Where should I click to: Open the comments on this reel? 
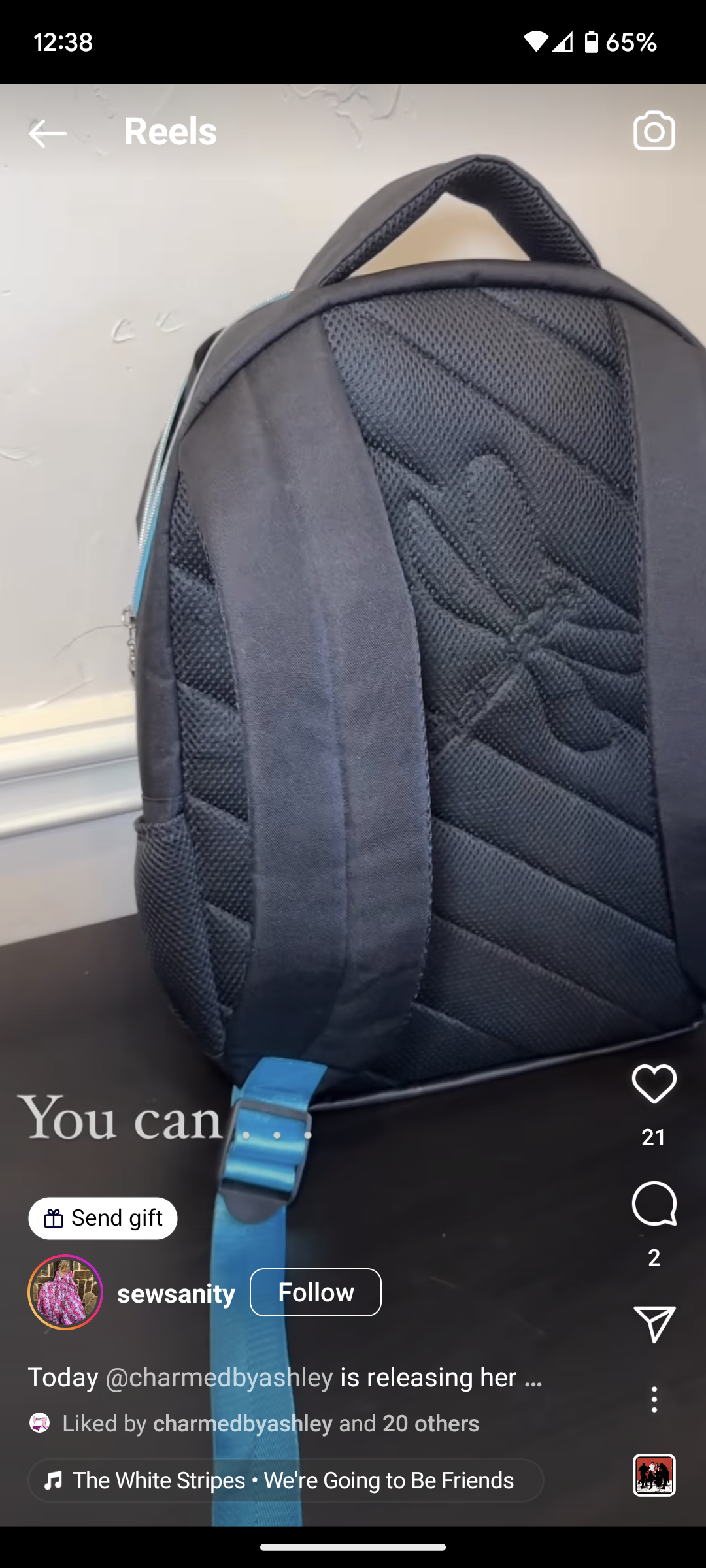[x=654, y=1204]
